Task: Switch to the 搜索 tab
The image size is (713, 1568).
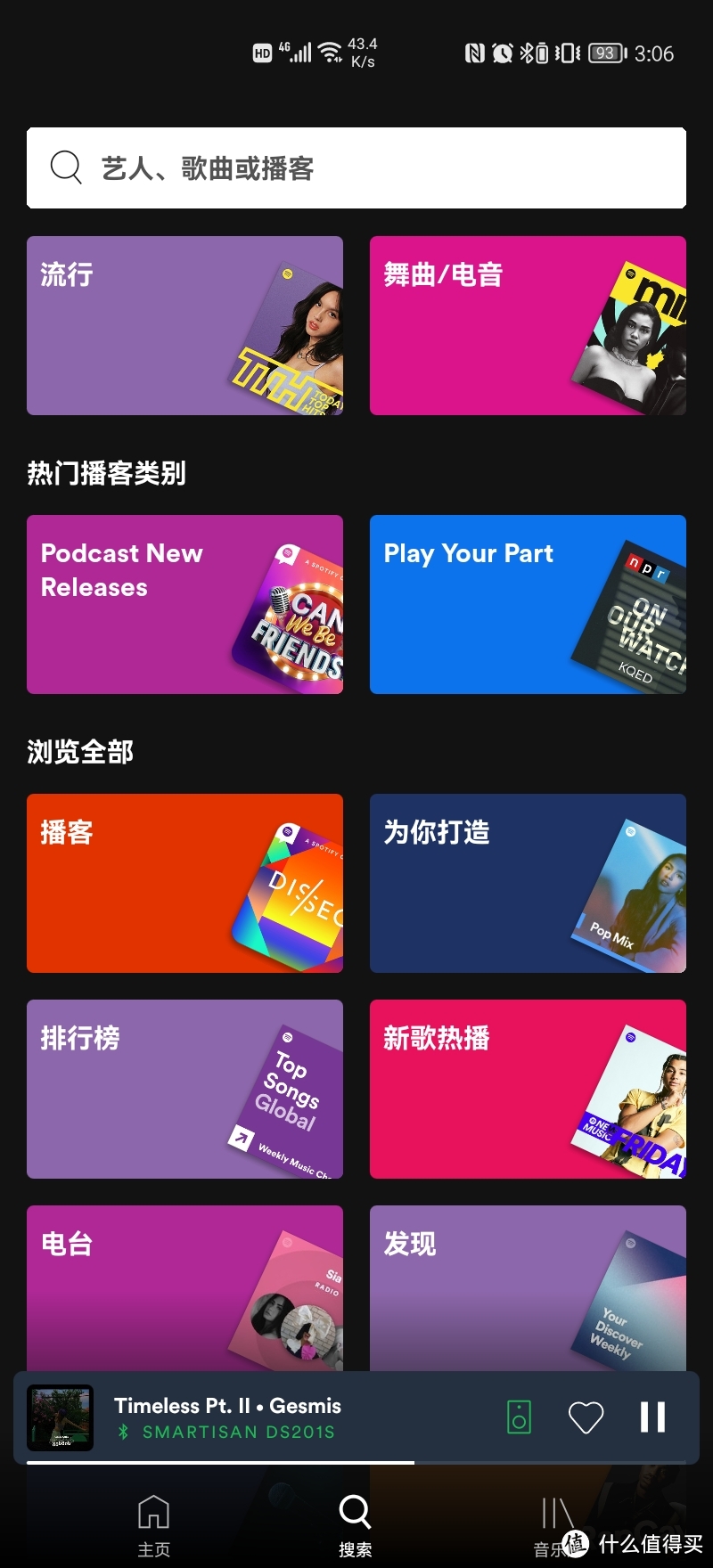Action: (355, 1523)
